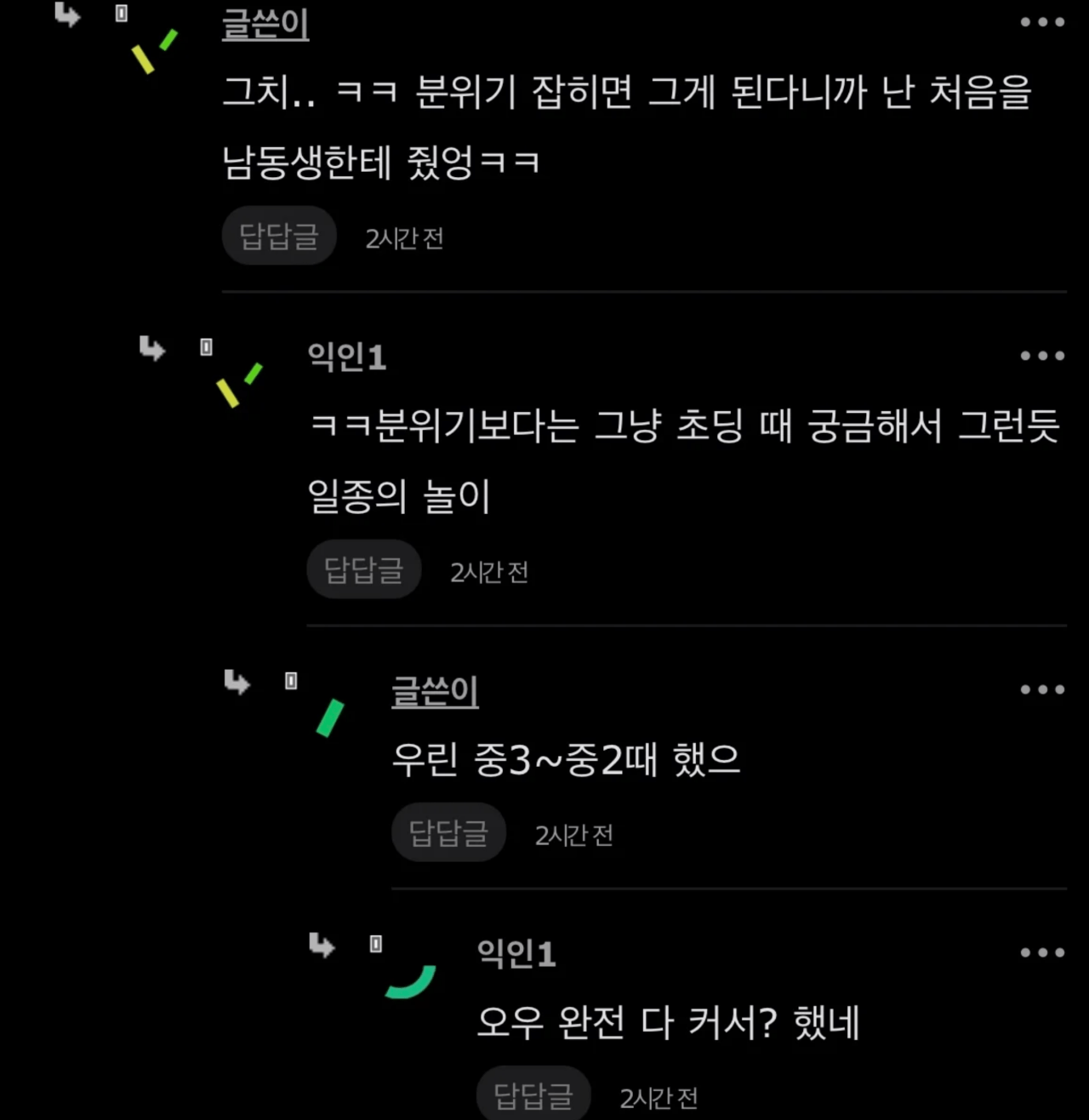Tap 답답글 under the 남동생한테 줬엉 comment

tap(279, 236)
